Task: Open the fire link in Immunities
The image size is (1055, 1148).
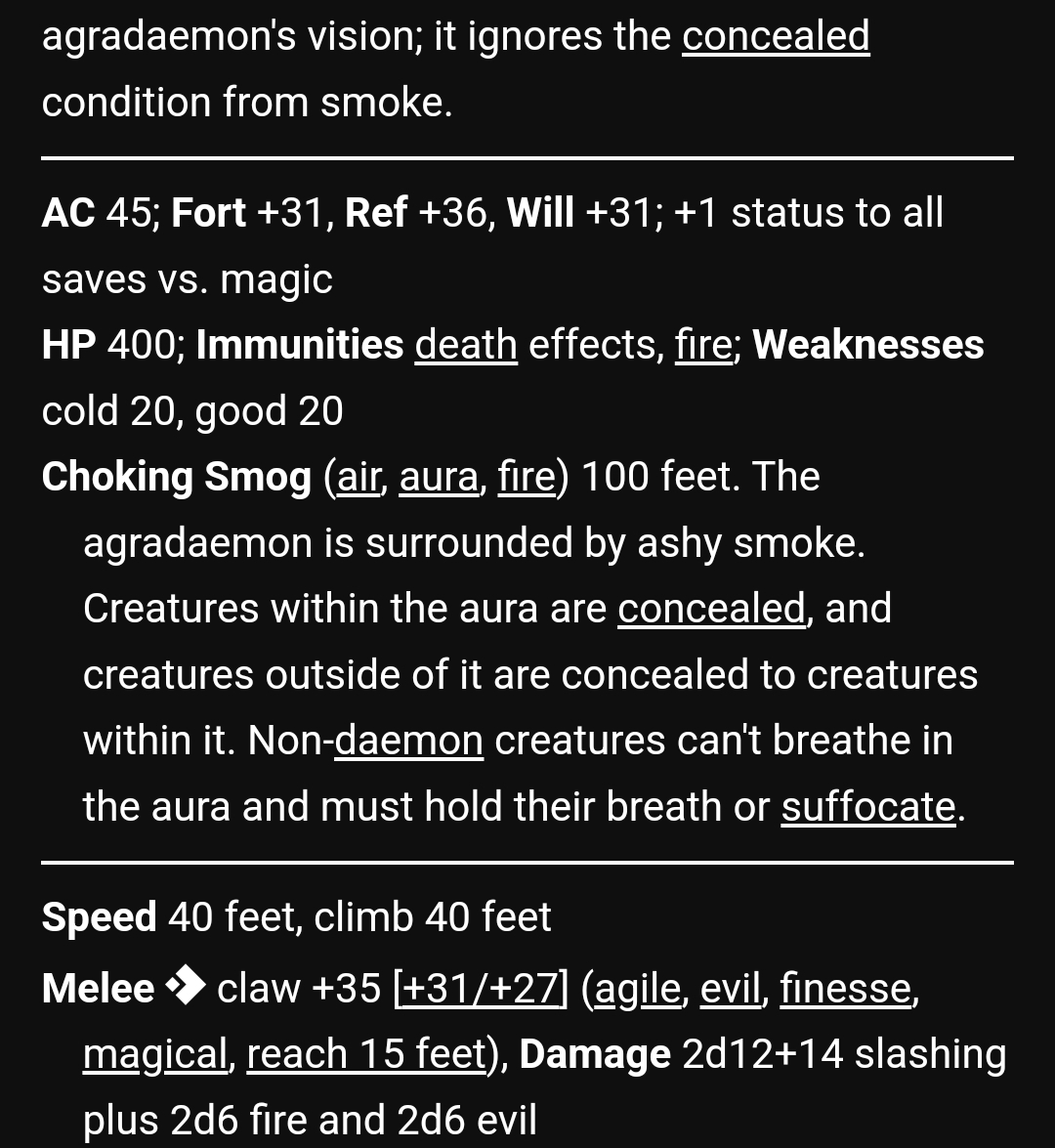Action: (703, 345)
